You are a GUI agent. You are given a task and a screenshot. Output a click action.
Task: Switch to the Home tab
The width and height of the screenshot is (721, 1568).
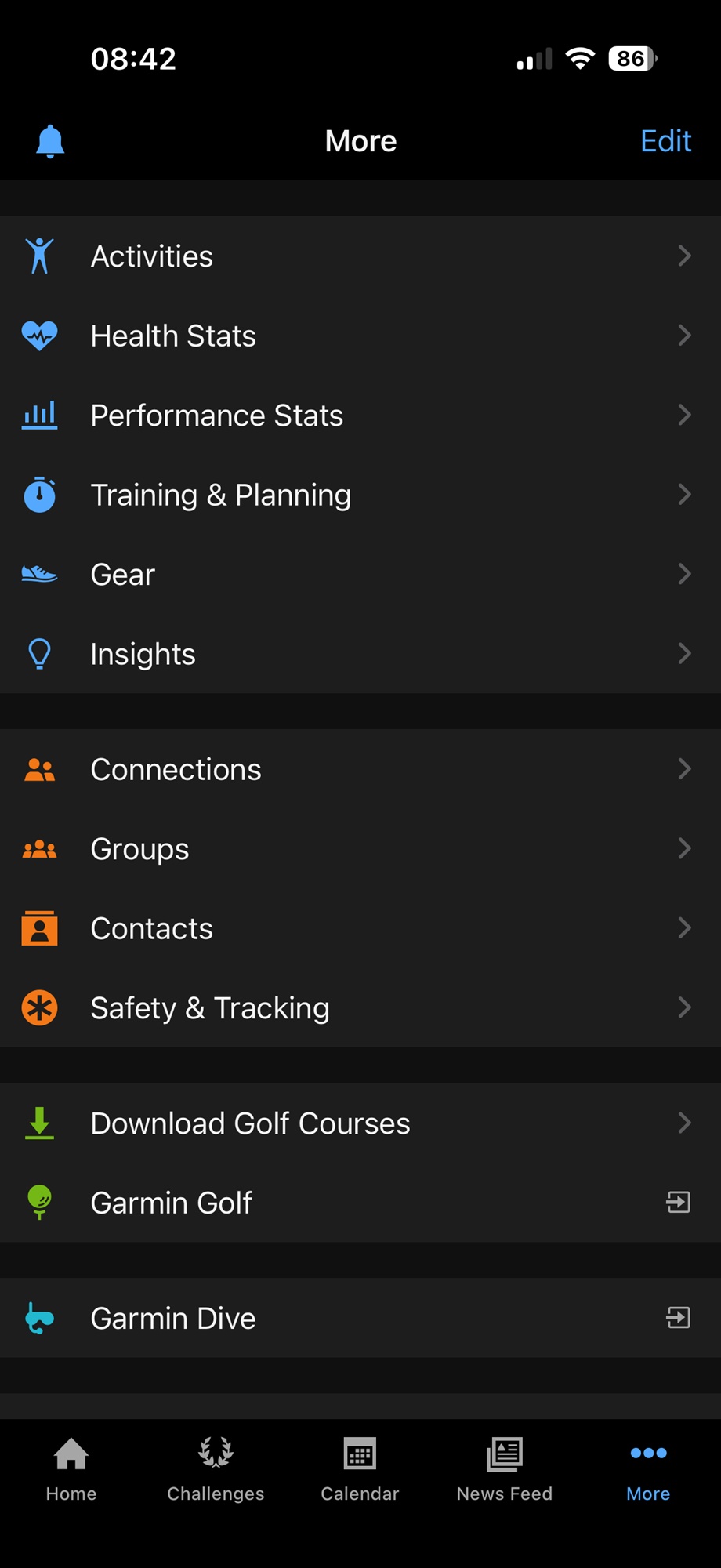[71, 1469]
